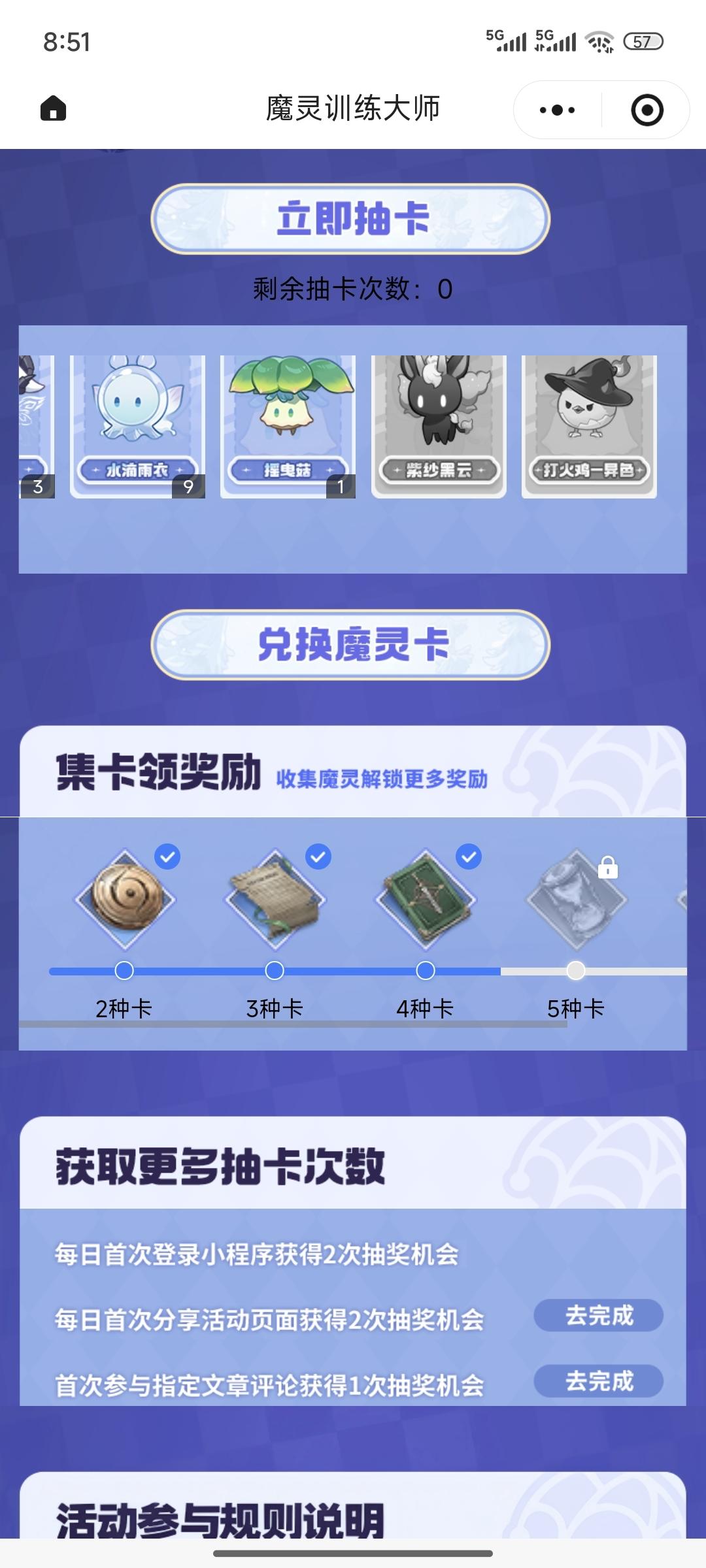706x1568 pixels.
Task: Go to the mini program home page
Action: [x=54, y=109]
